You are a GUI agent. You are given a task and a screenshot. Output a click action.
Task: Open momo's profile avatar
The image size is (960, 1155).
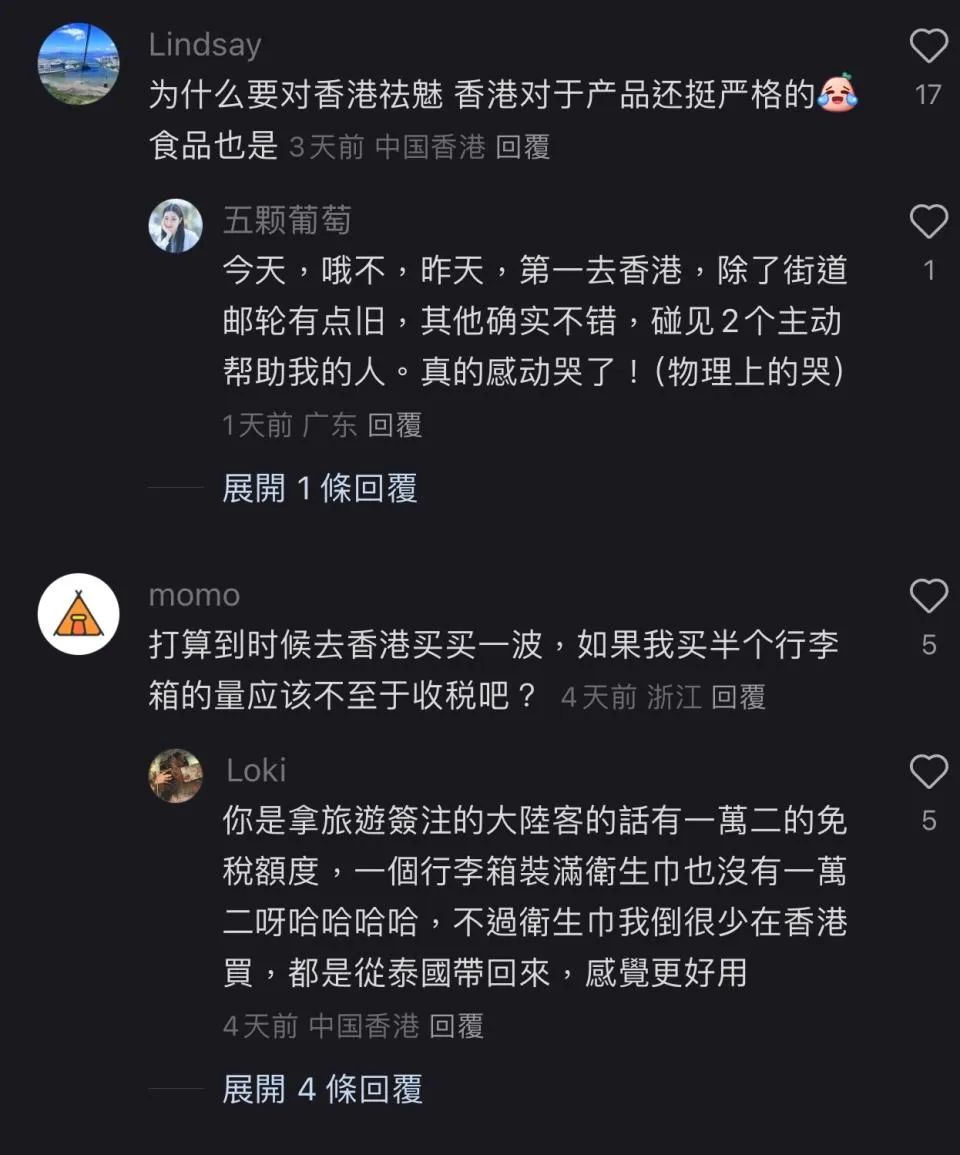78,614
